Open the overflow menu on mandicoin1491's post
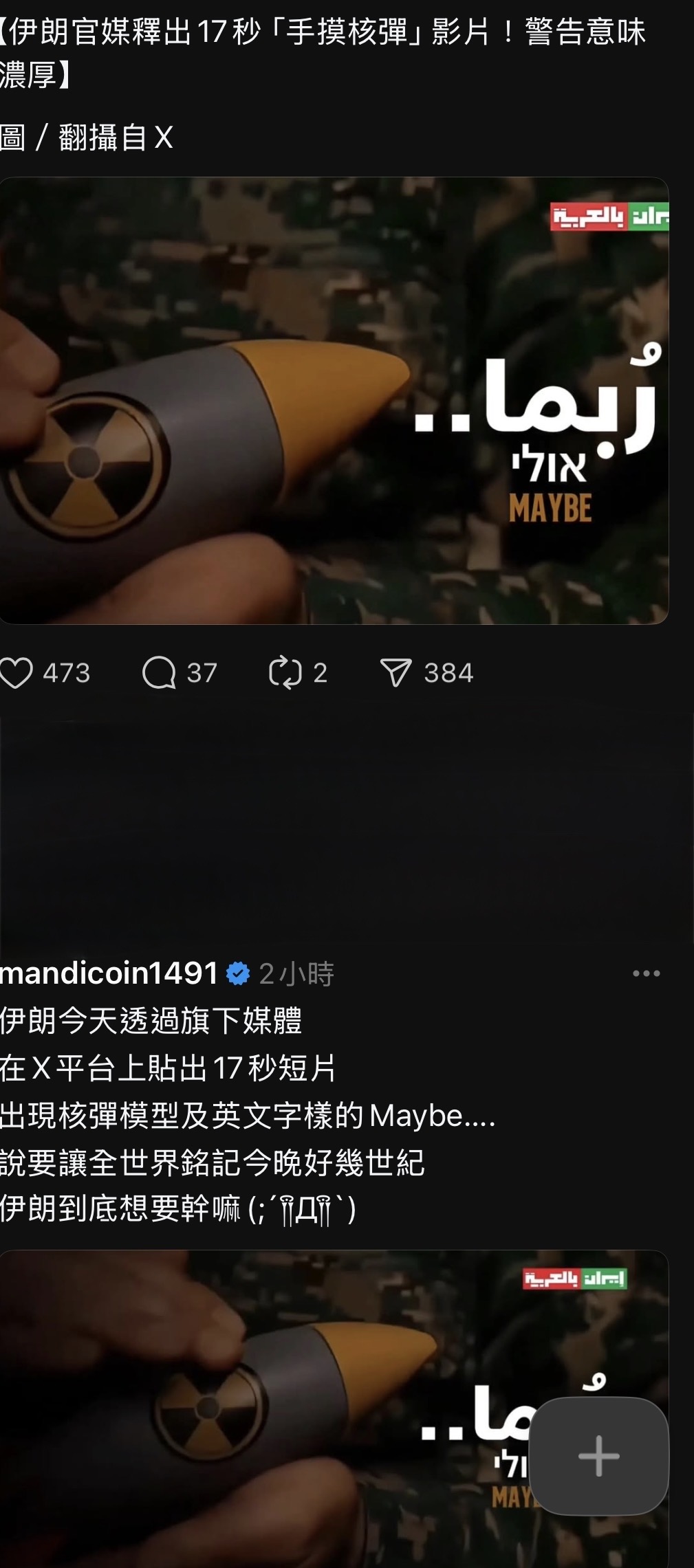The width and height of the screenshot is (694, 1568). [646, 973]
